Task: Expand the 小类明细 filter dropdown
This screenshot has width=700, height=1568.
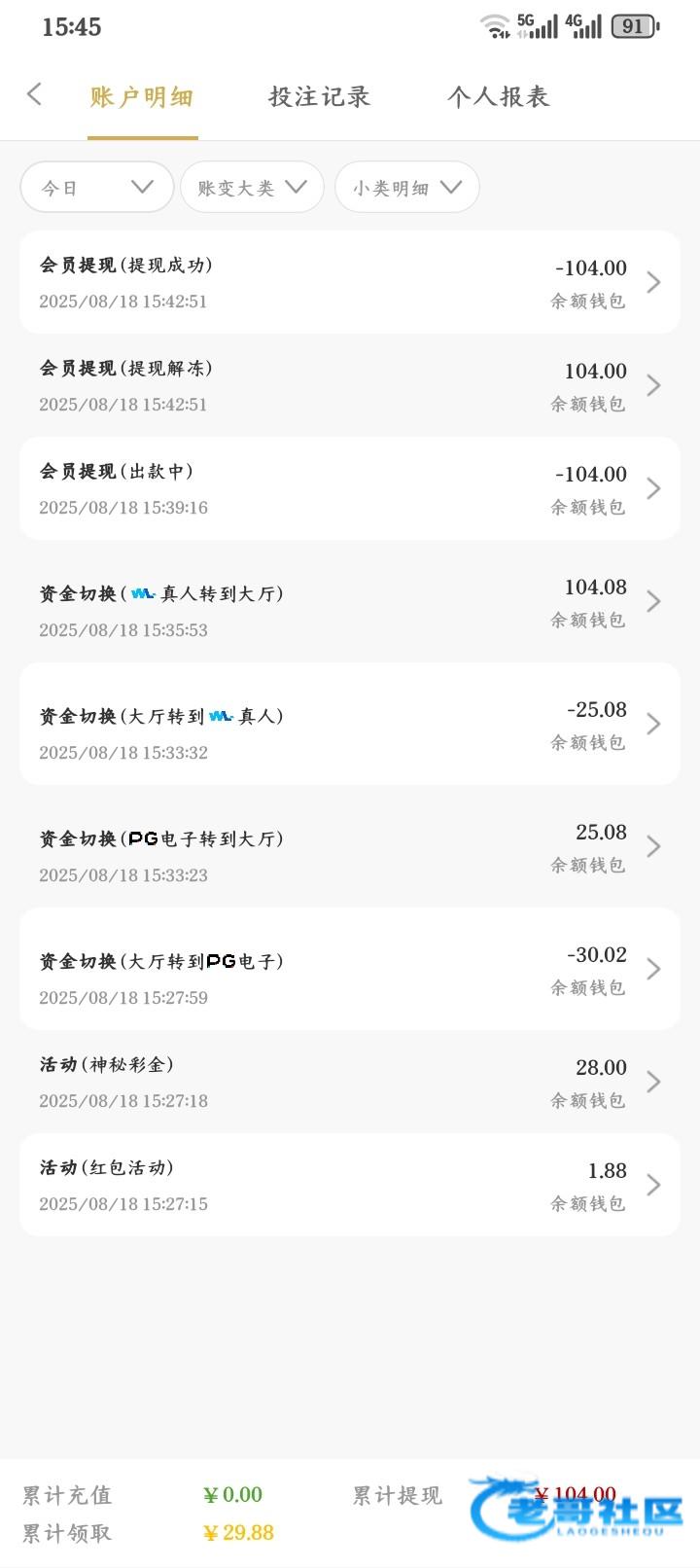Action: click(407, 187)
